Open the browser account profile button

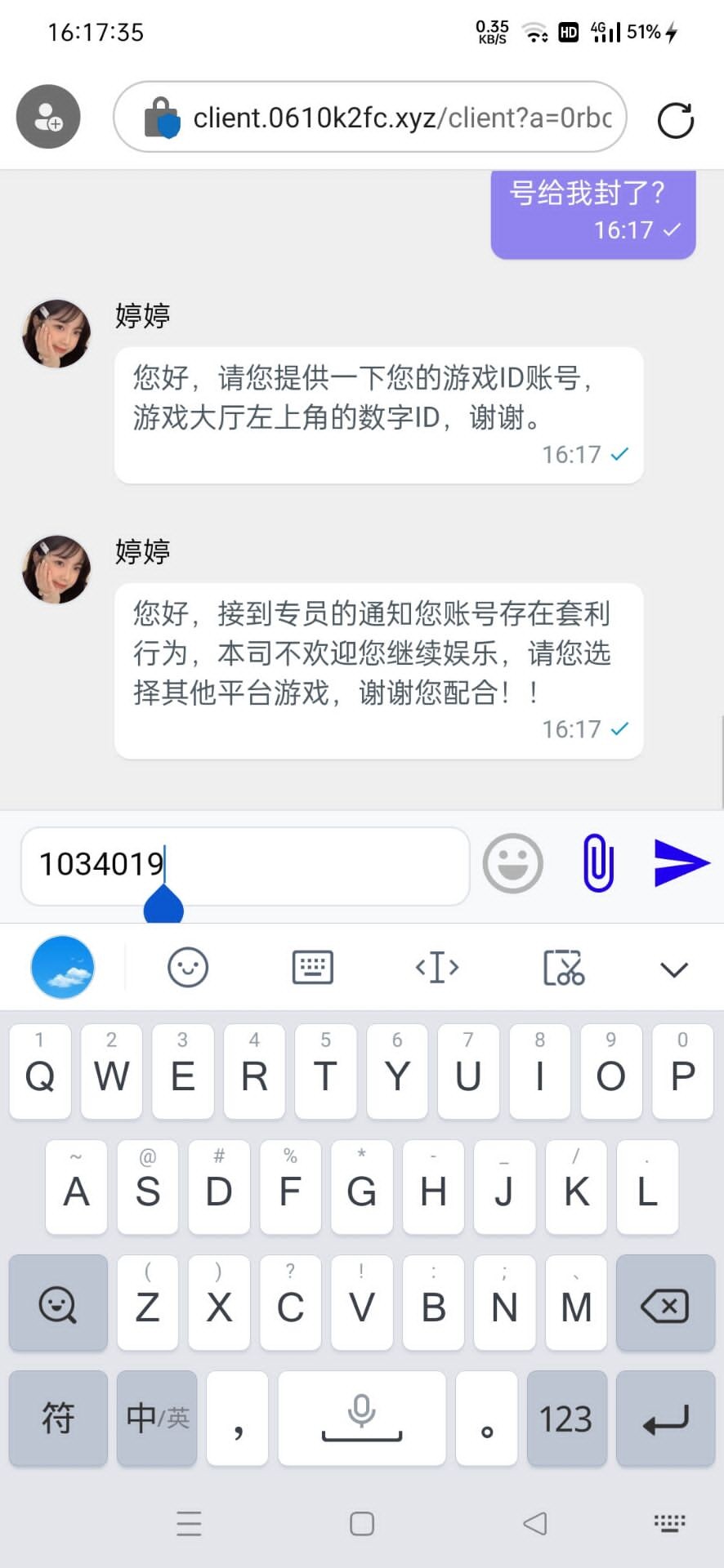coord(48,117)
